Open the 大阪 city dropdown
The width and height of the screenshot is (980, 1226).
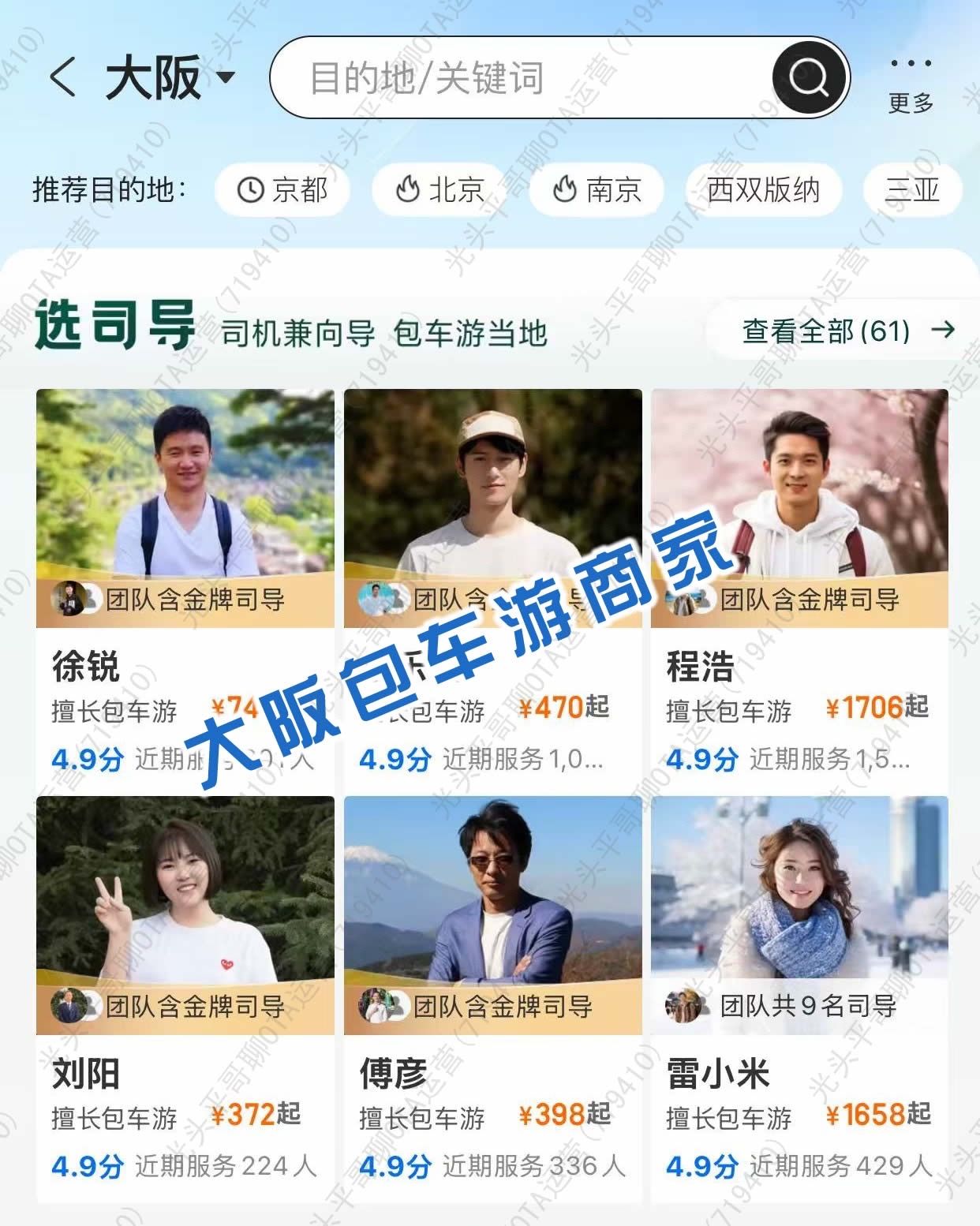click(x=170, y=78)
